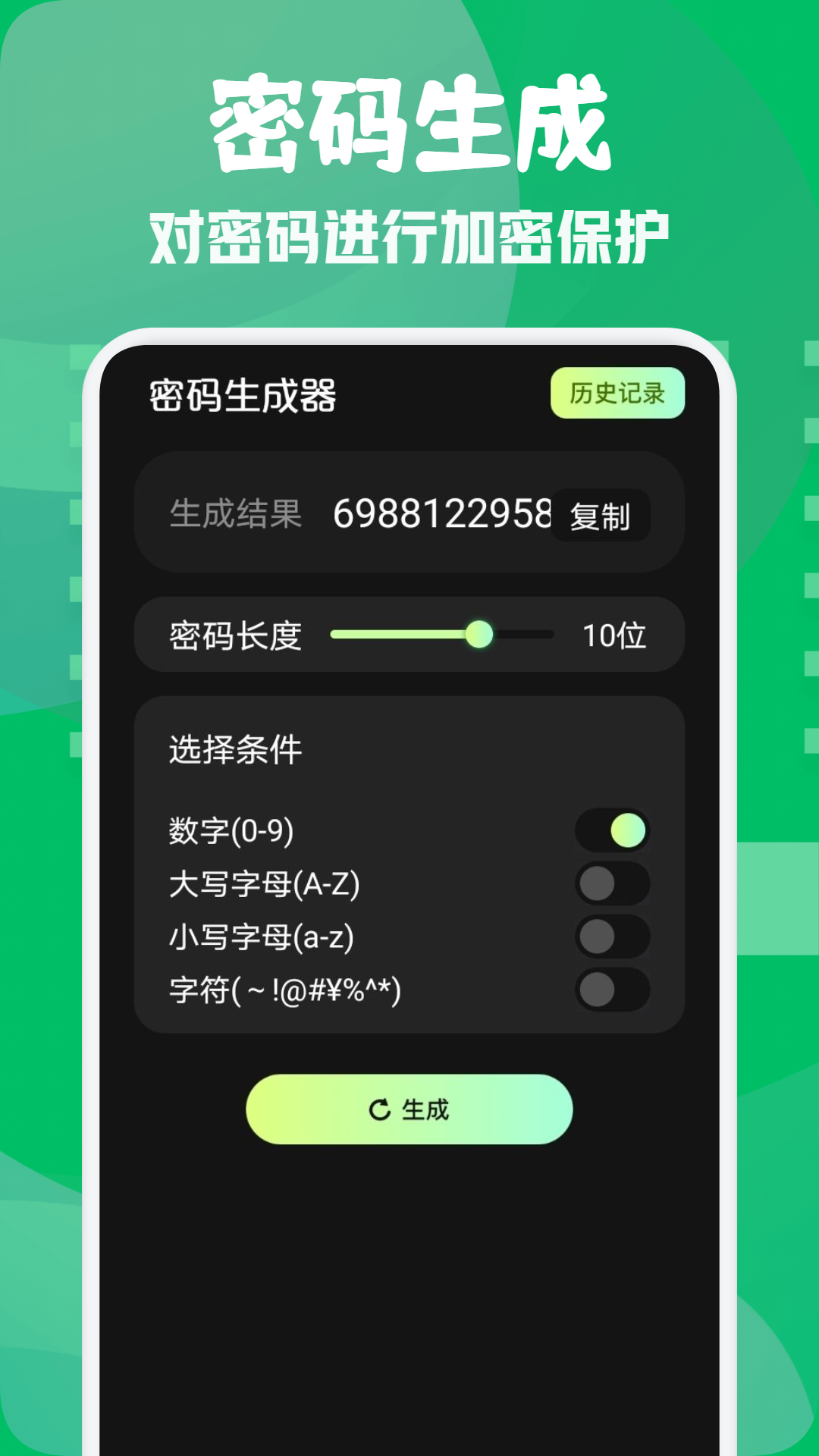Click the refresh icon on the generate button
Image resolution: width=819 pixels, height=1456 pixels.
coord(379,1108)
